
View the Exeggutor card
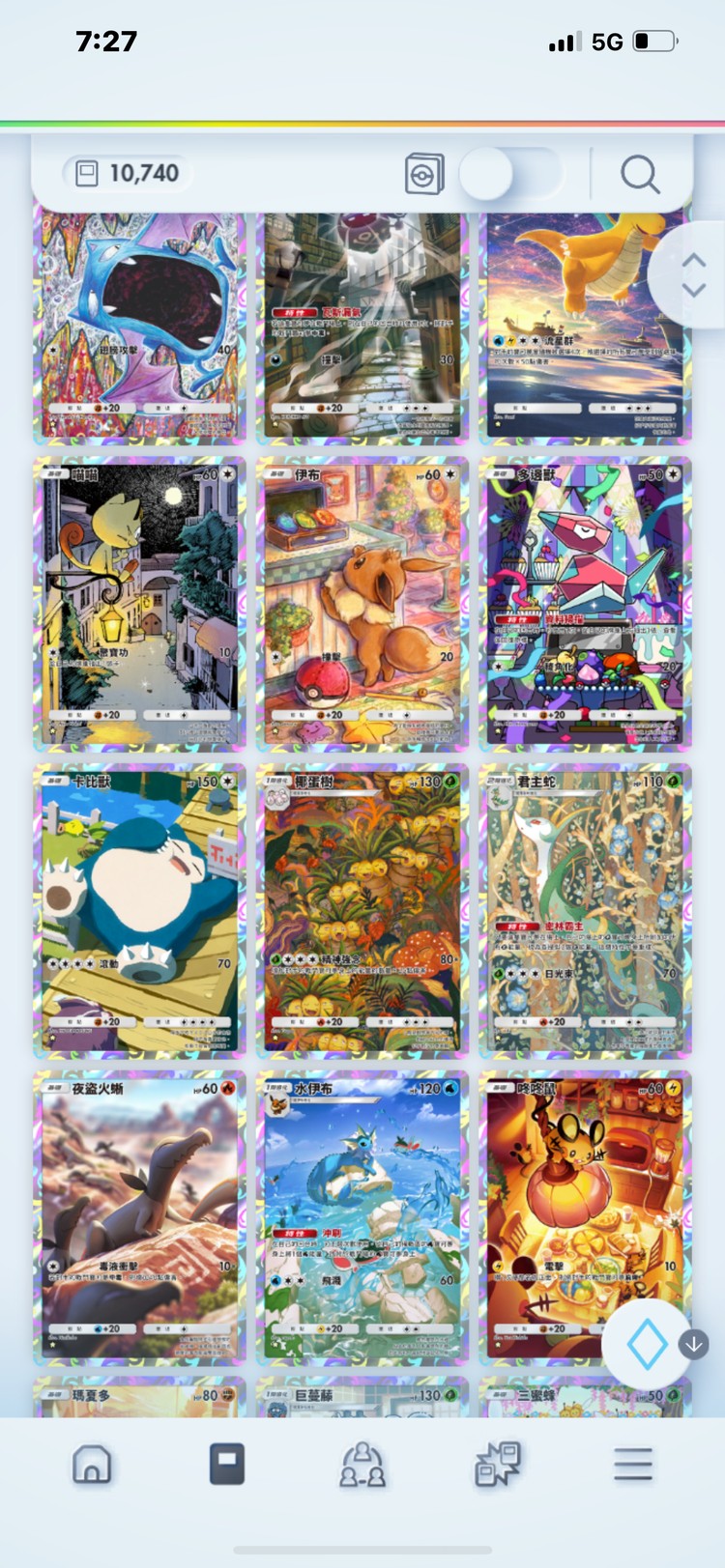click(x=362, y=910)
